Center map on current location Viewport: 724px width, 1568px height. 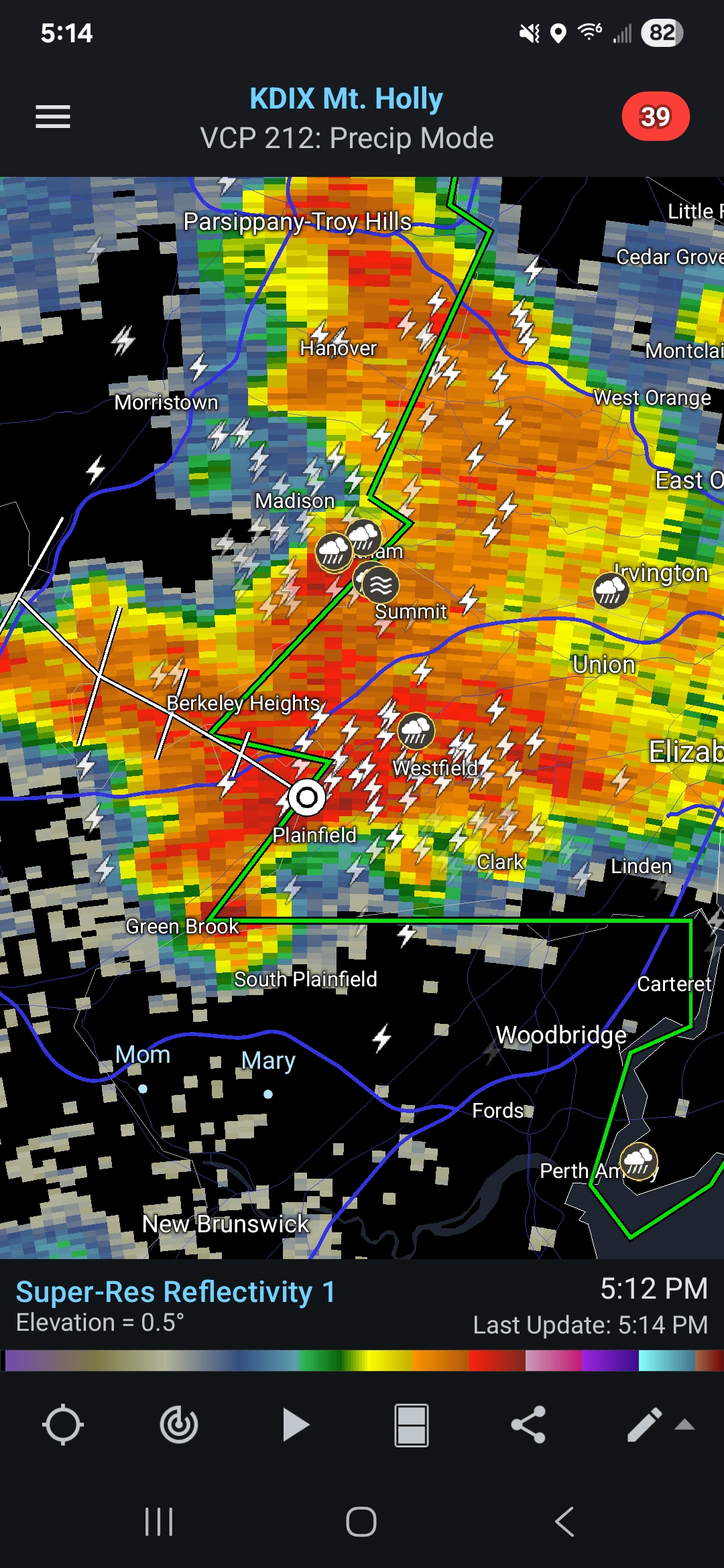point(63,1425)
